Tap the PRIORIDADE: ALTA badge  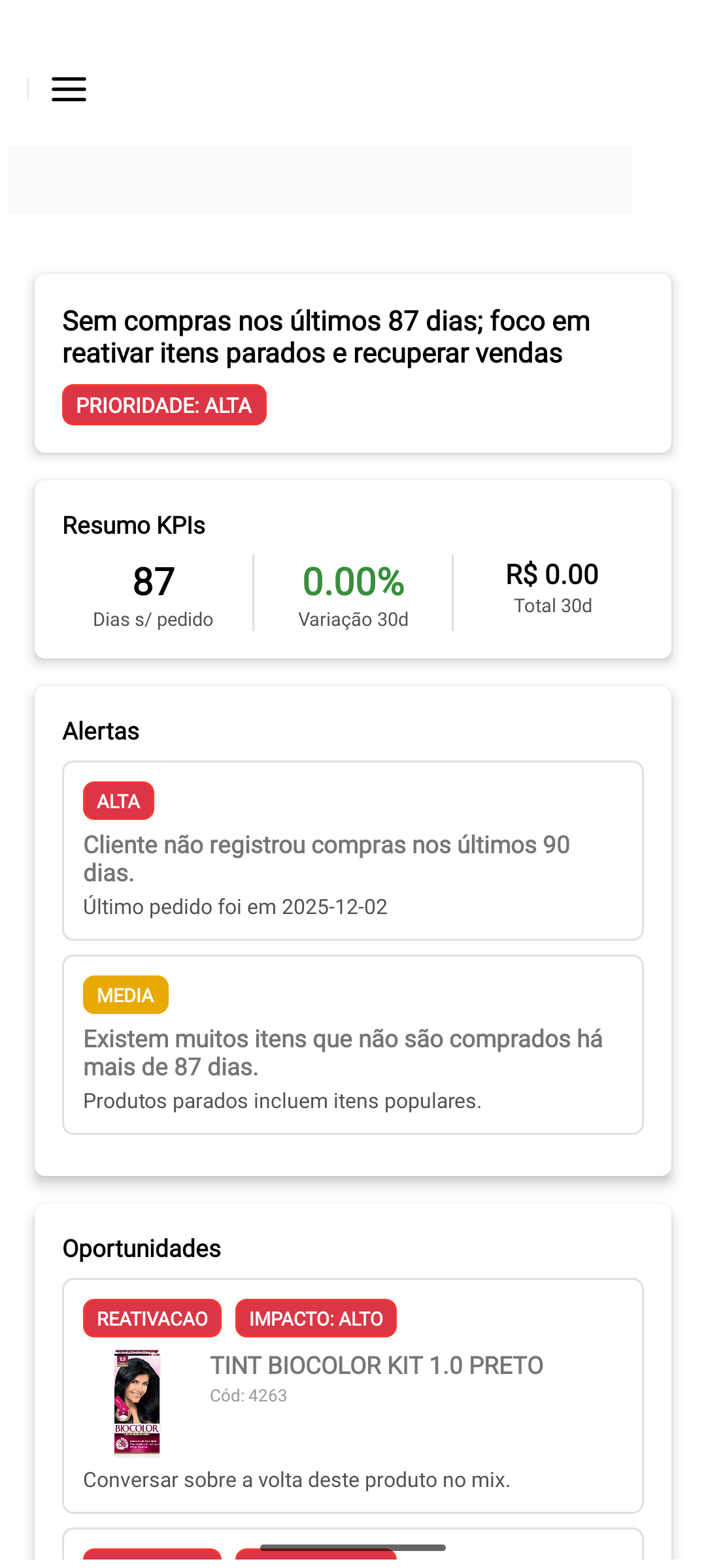pyautogui.click(x=164, y=405)
